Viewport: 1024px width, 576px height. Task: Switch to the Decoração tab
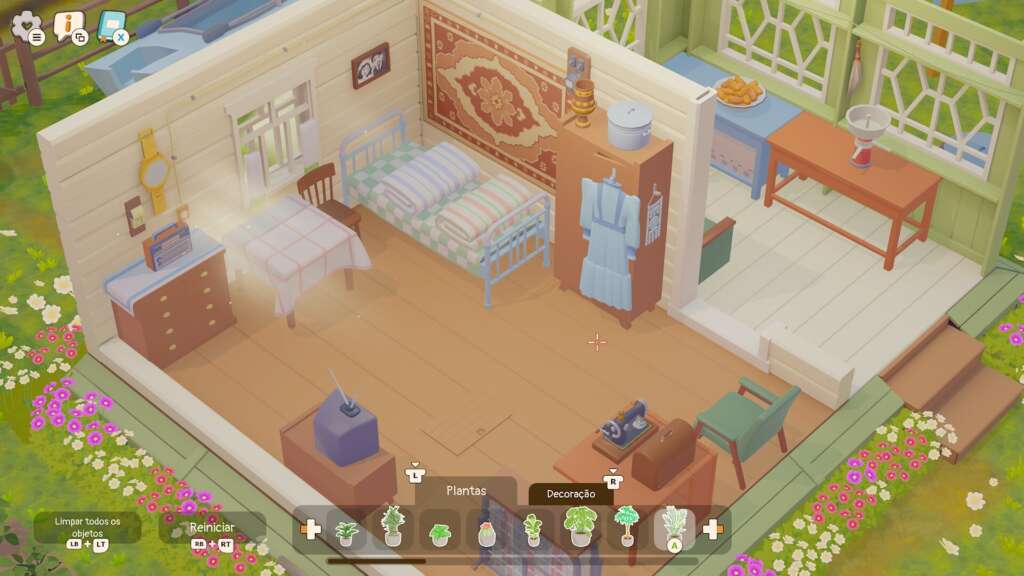click(x=570, y=493)
